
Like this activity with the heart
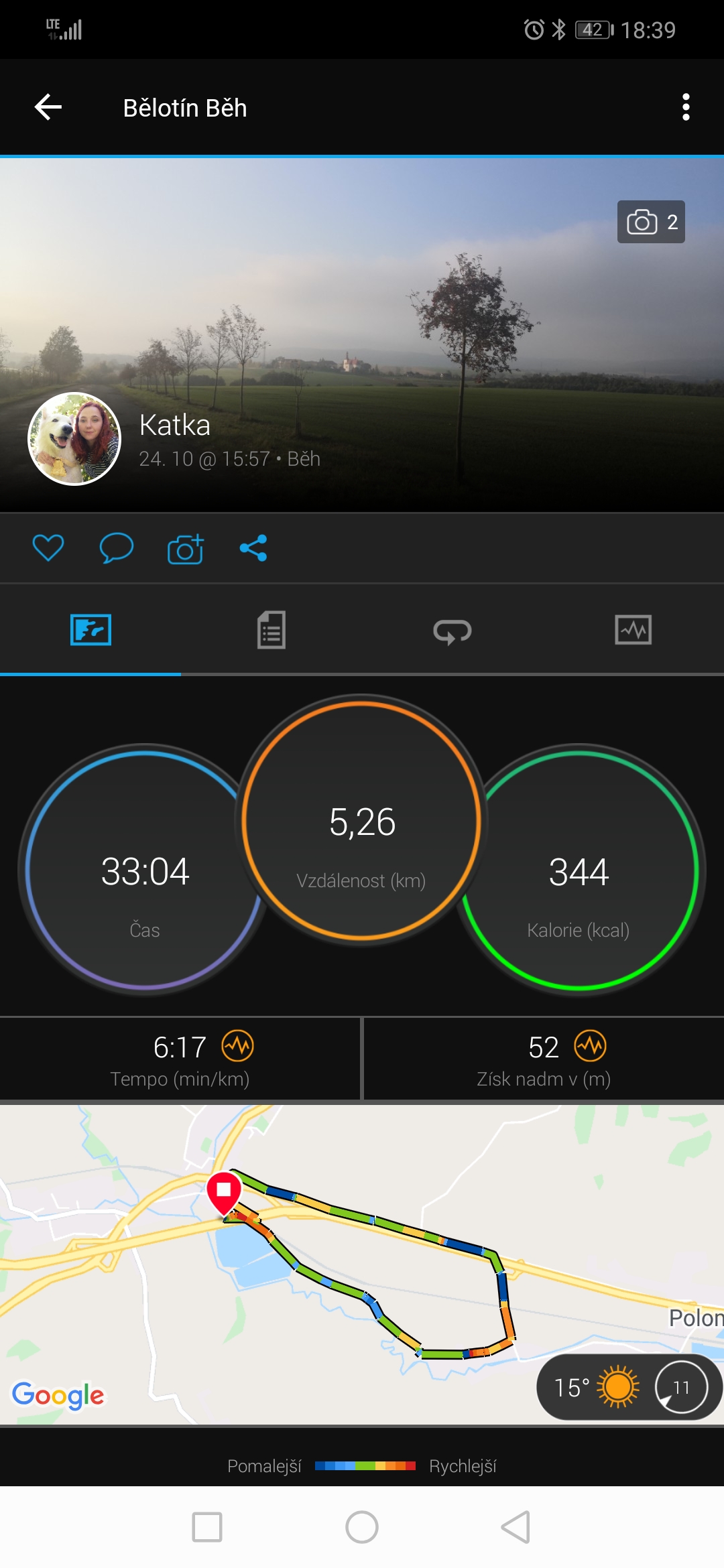(x=48, y=548)
